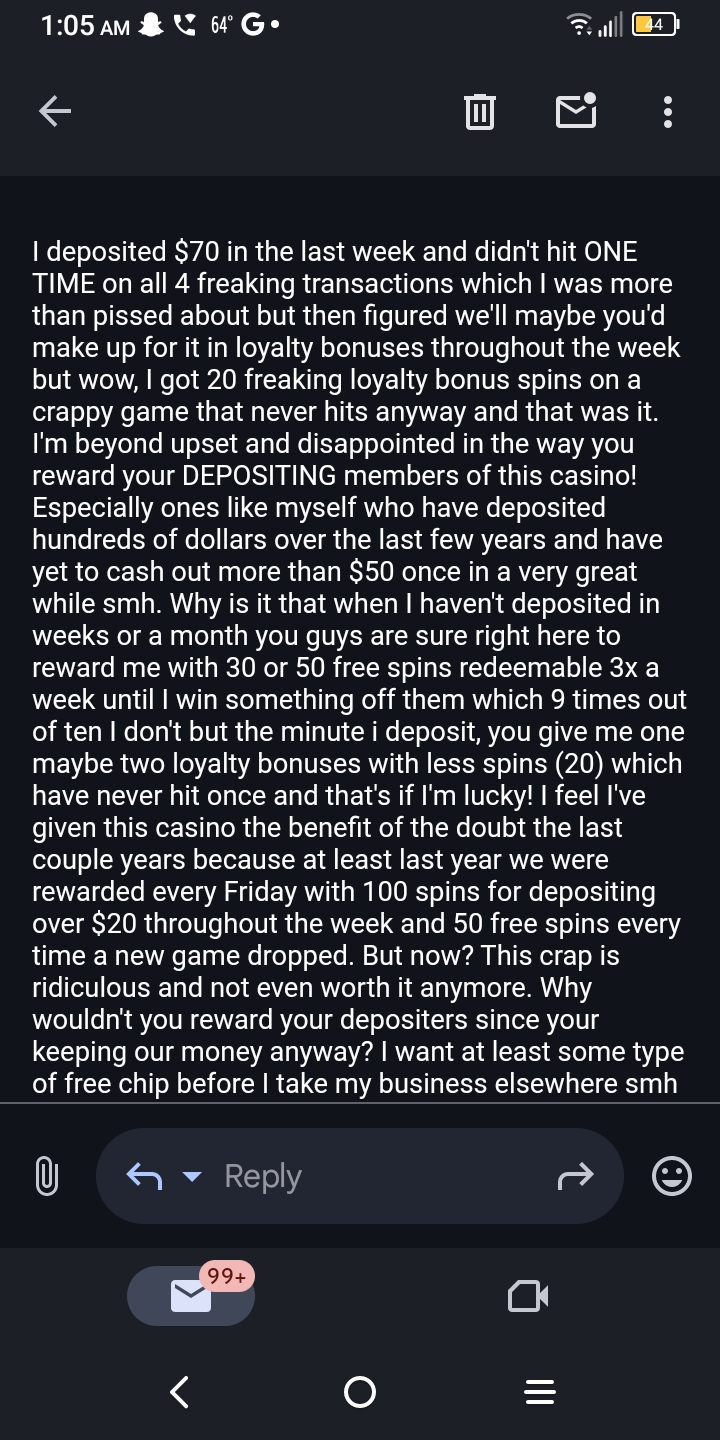720x1440 pixels.
Task: Open the recent apps view
Action: coord(540,1391)
